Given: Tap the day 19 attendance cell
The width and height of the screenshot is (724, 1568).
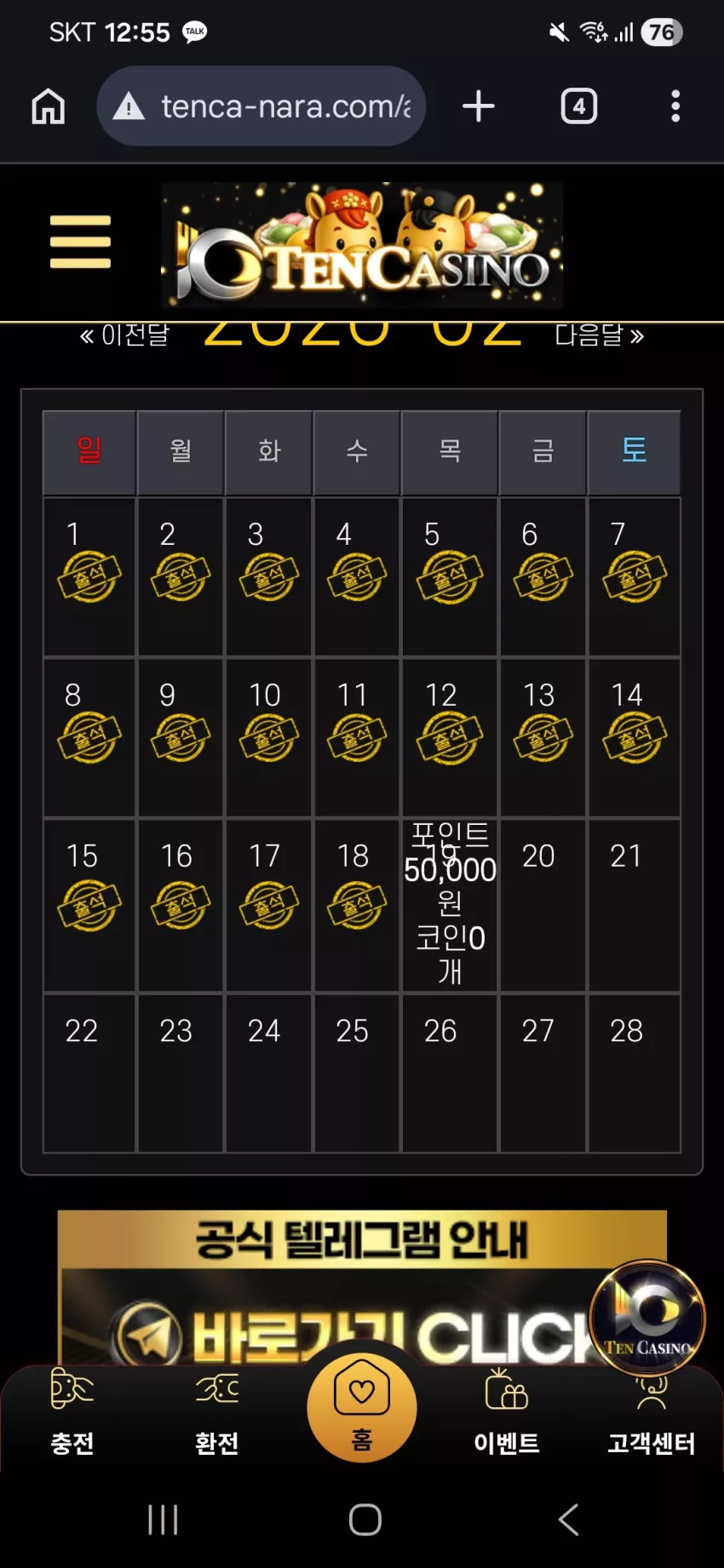Looking at the screenshot, I should click(450, 906).
